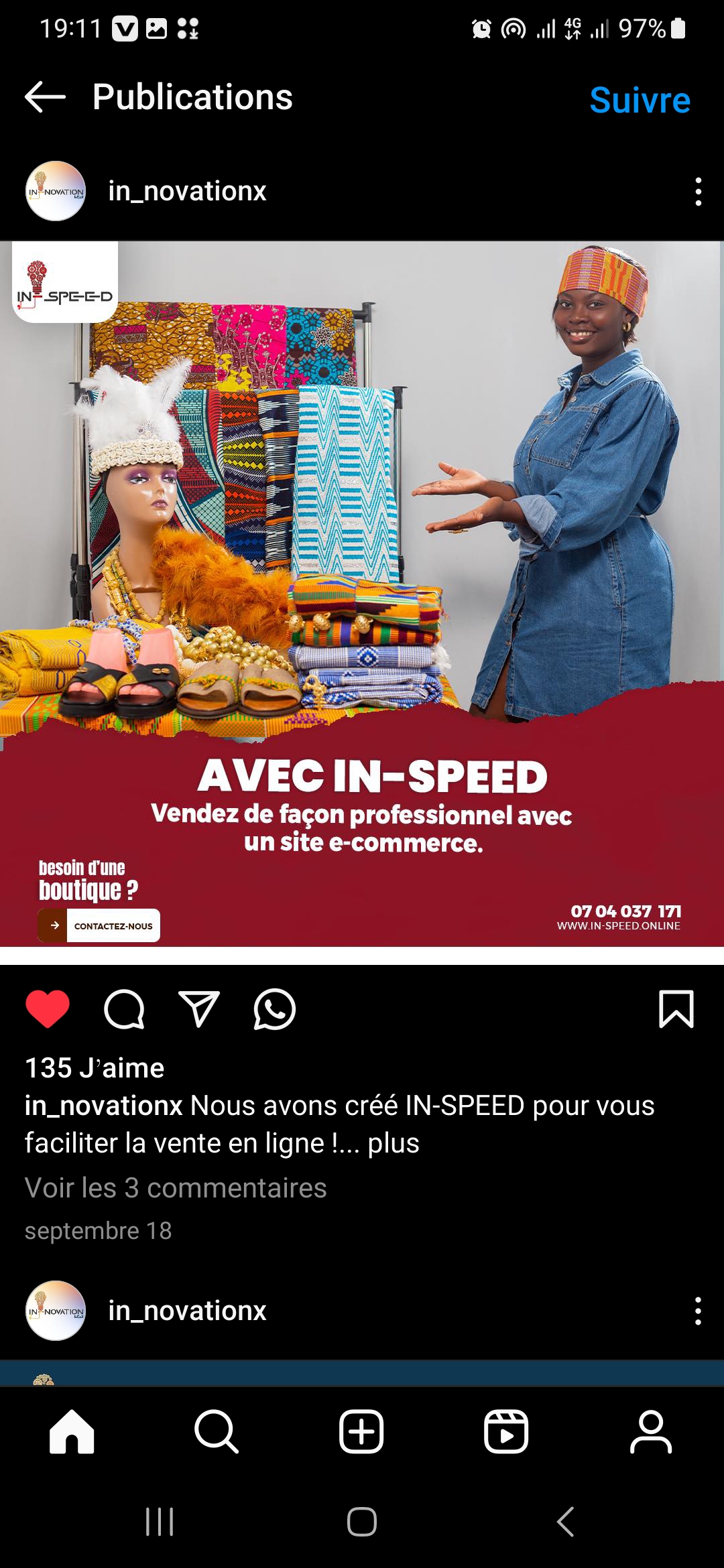Open overflow menu of the IN-SPEED post
Screen dimensions: 724x1568
click(x=698, y=192)
